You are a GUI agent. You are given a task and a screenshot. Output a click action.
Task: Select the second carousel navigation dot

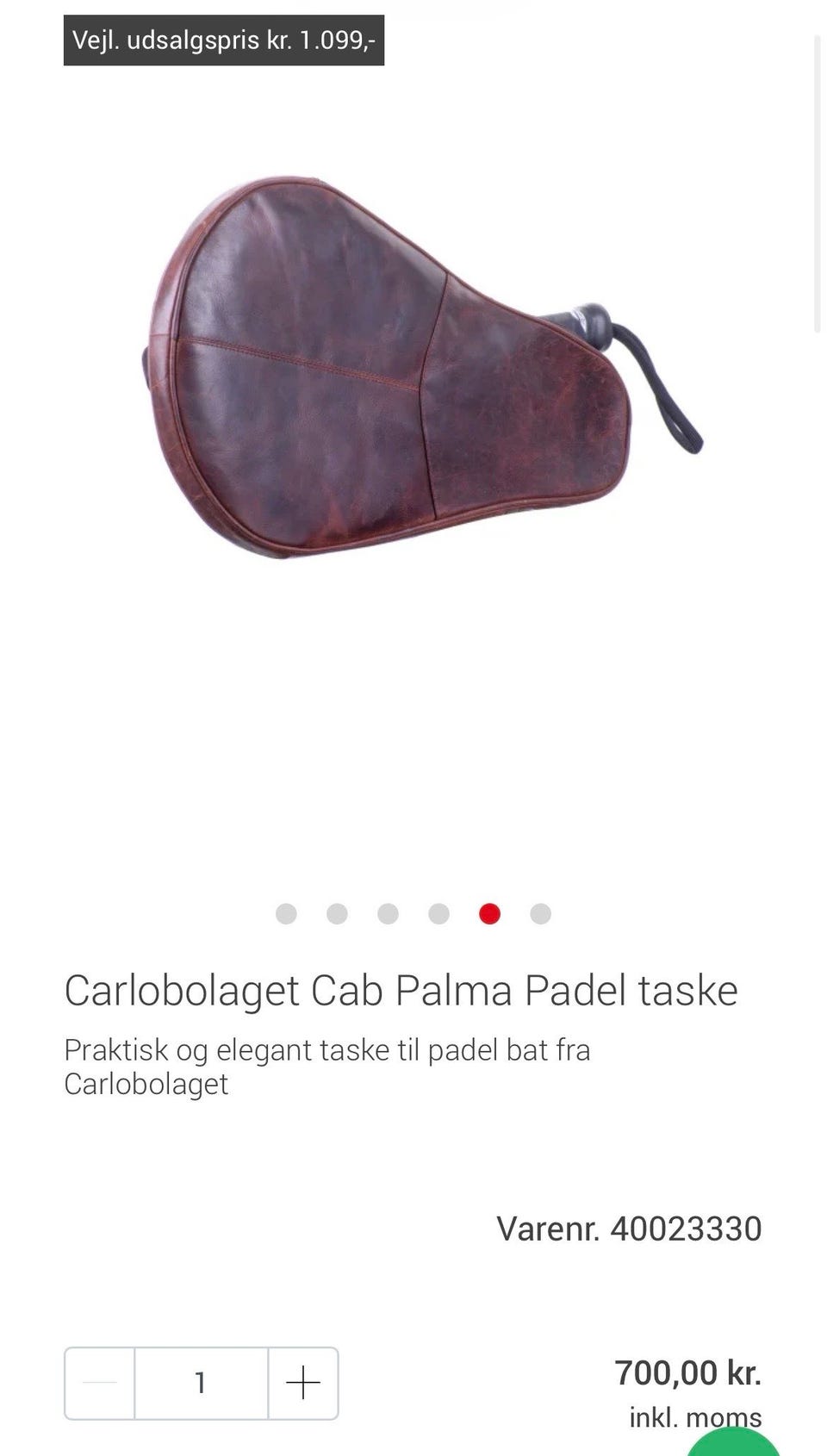coord(337,913)
